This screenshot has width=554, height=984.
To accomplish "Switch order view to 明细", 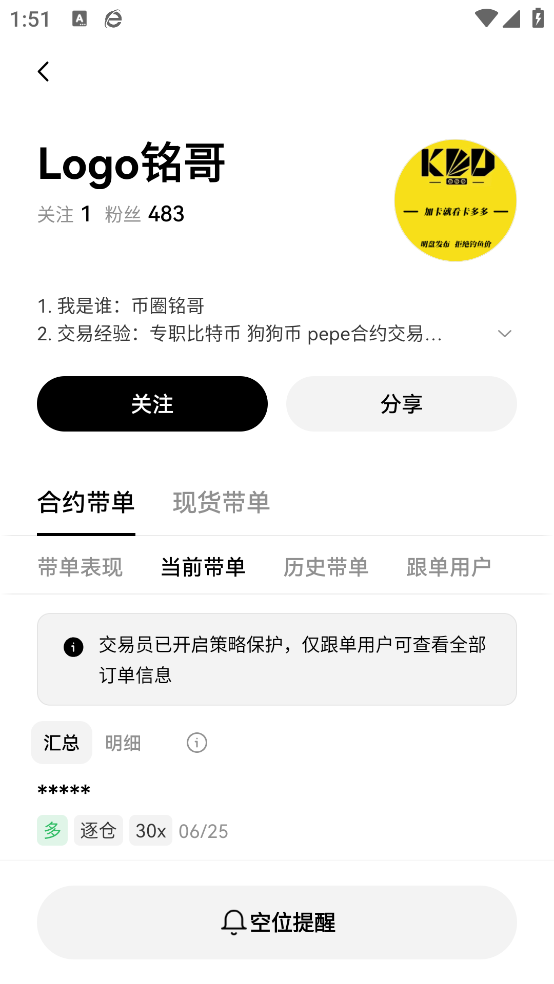I will 123,743.
